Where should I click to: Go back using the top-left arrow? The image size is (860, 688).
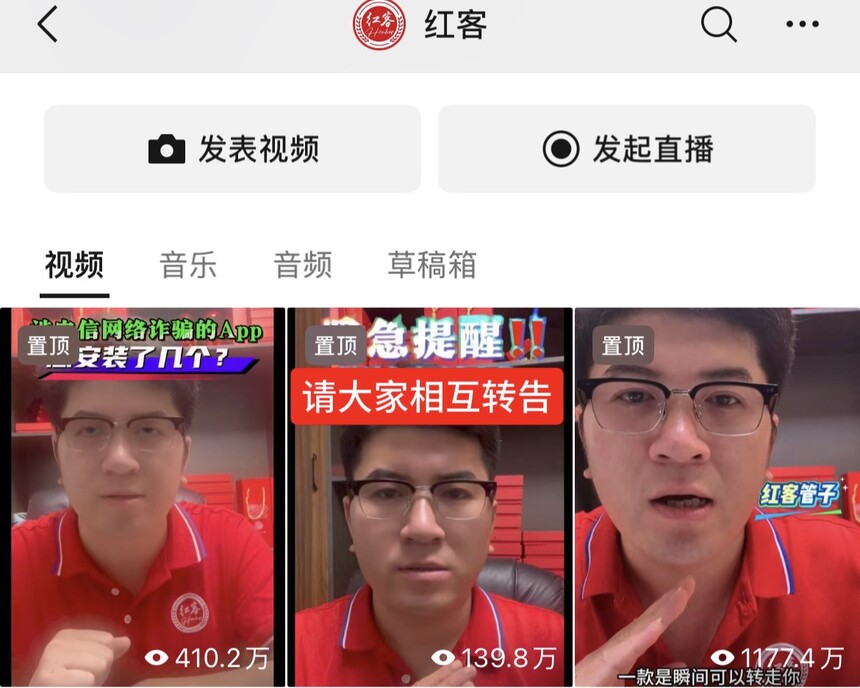coord(47,25)
